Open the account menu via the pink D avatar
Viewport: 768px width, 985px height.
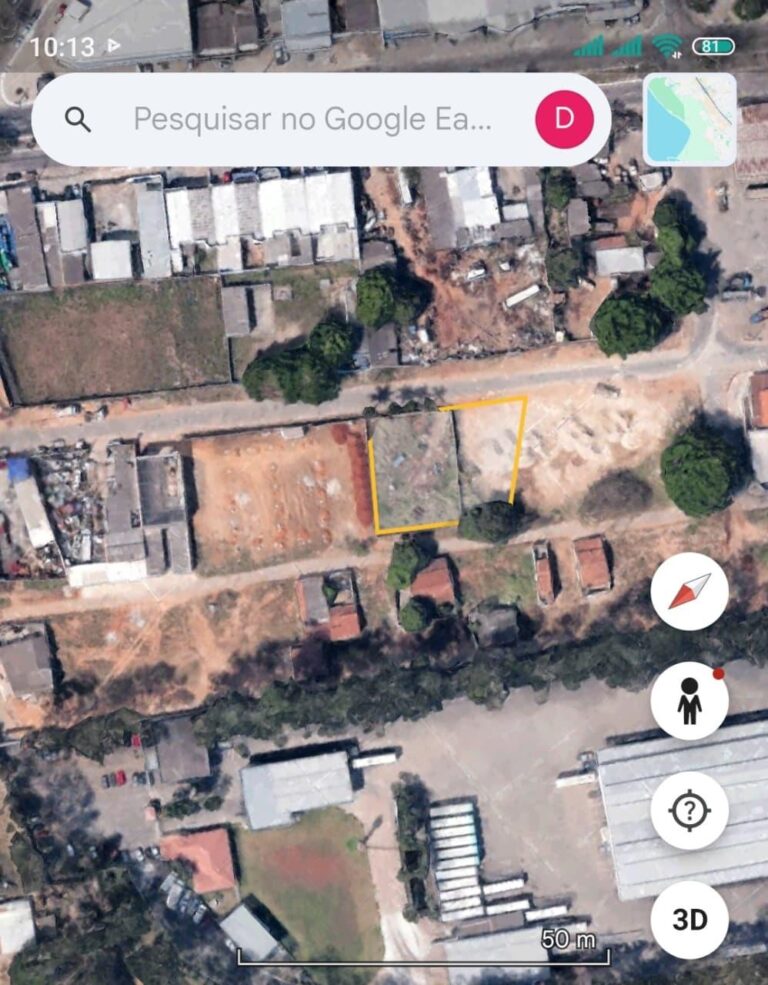click(563, 117)
